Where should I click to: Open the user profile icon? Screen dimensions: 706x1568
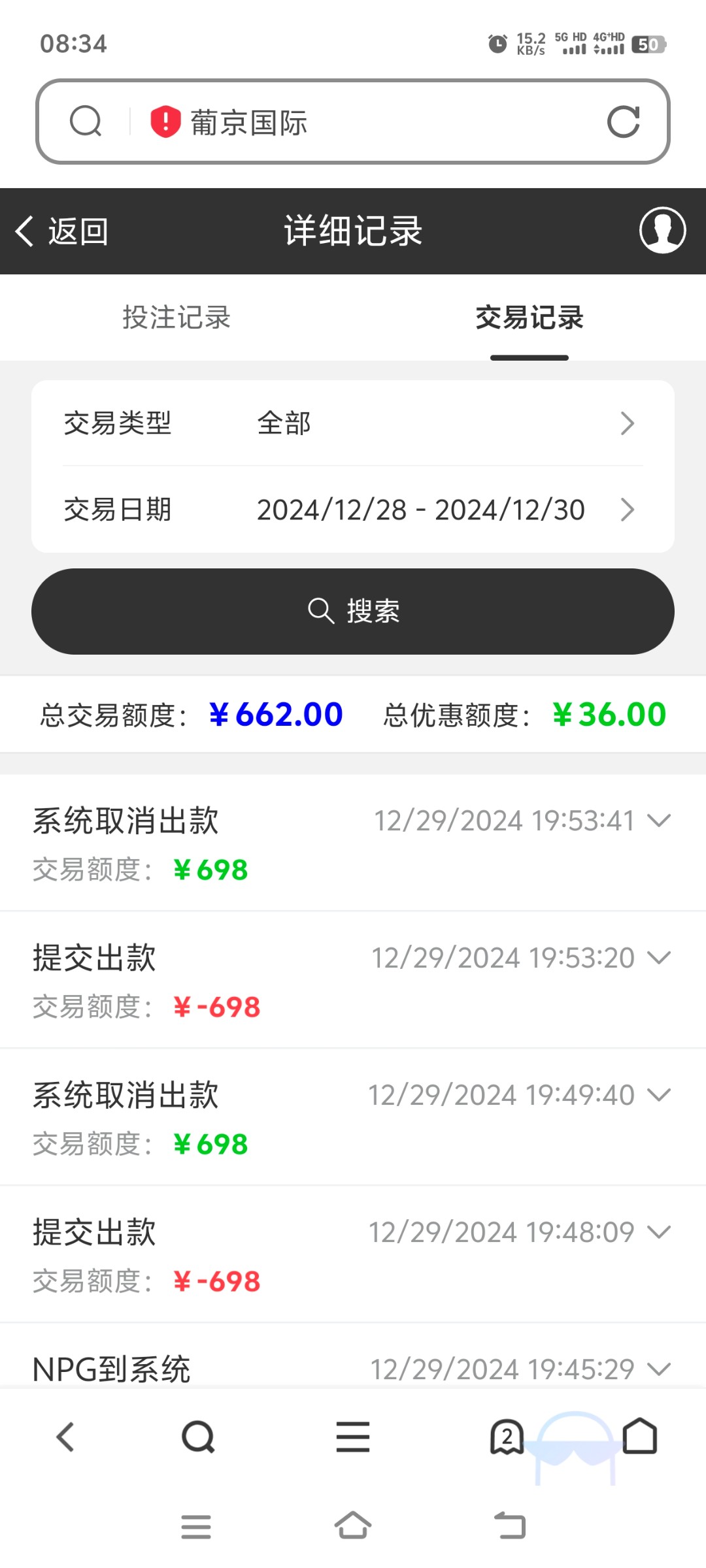(662, 231)
